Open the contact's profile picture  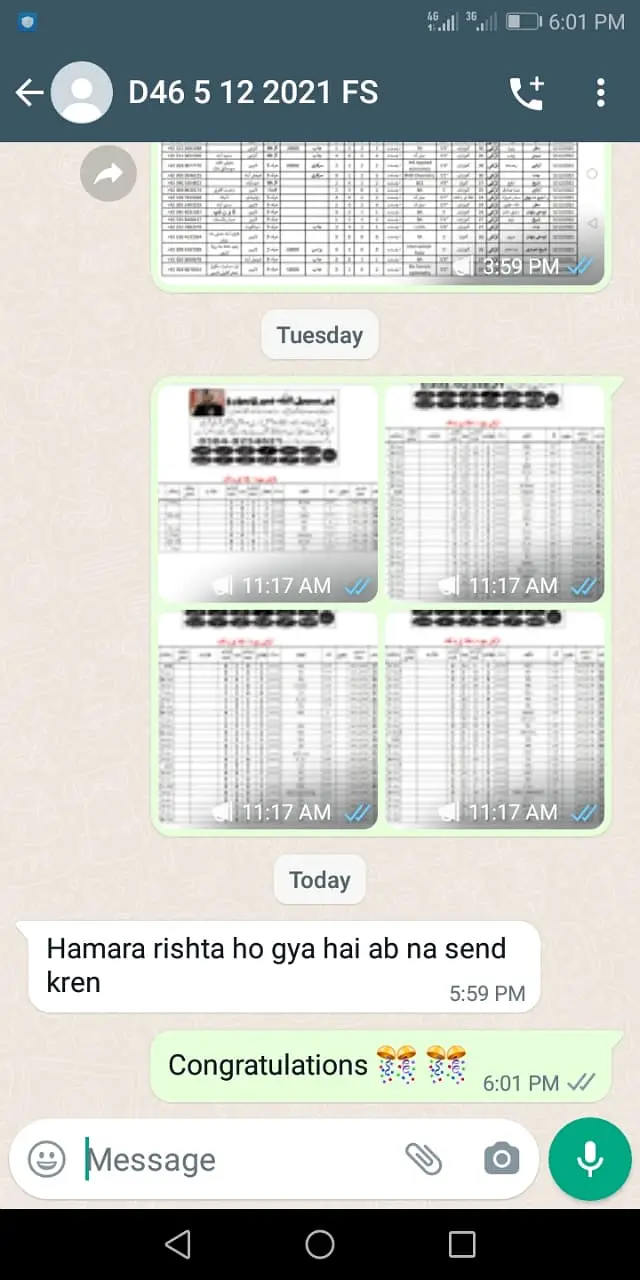pos(82,93)
